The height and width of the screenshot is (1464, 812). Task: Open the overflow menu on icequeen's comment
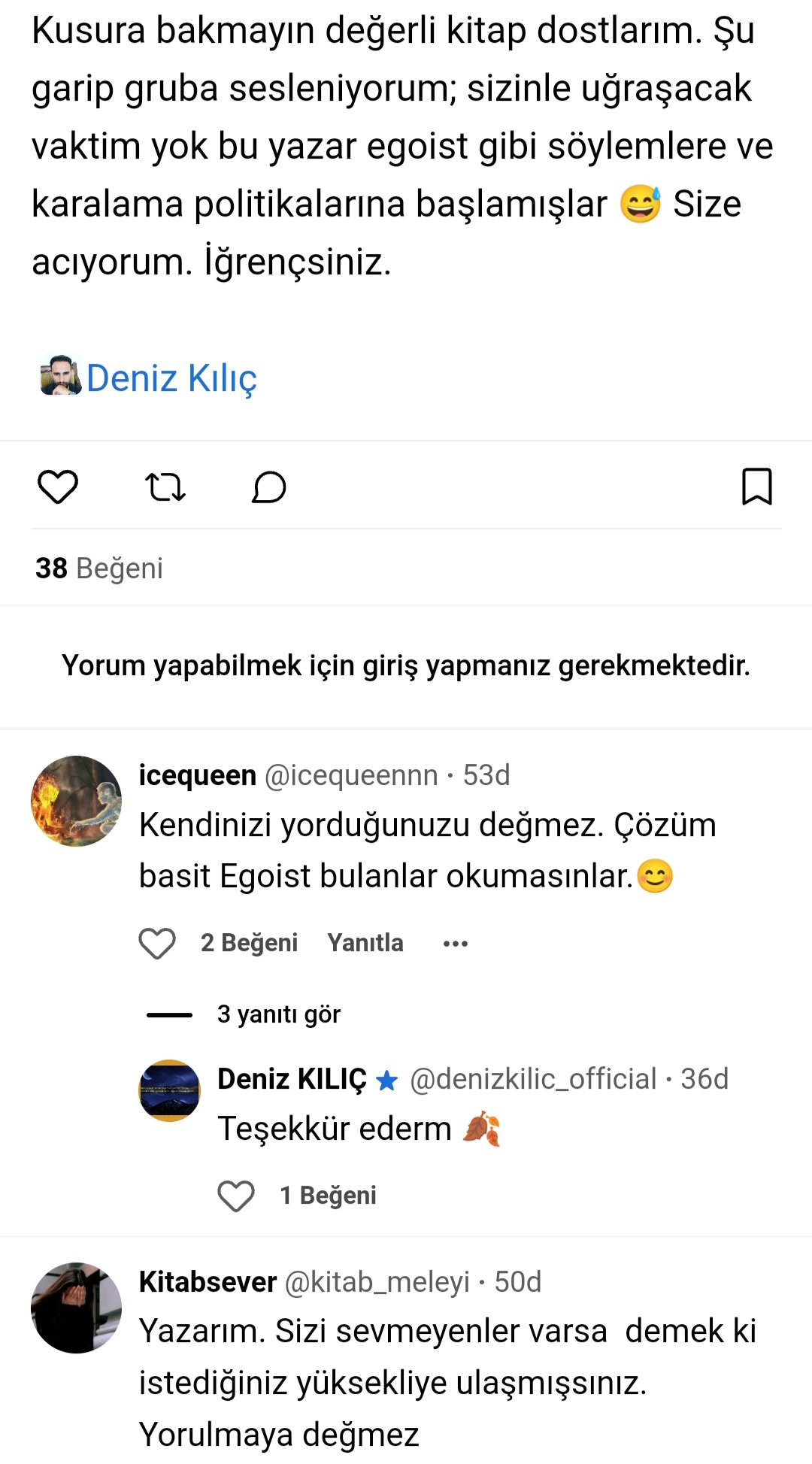tap(456, 943)
